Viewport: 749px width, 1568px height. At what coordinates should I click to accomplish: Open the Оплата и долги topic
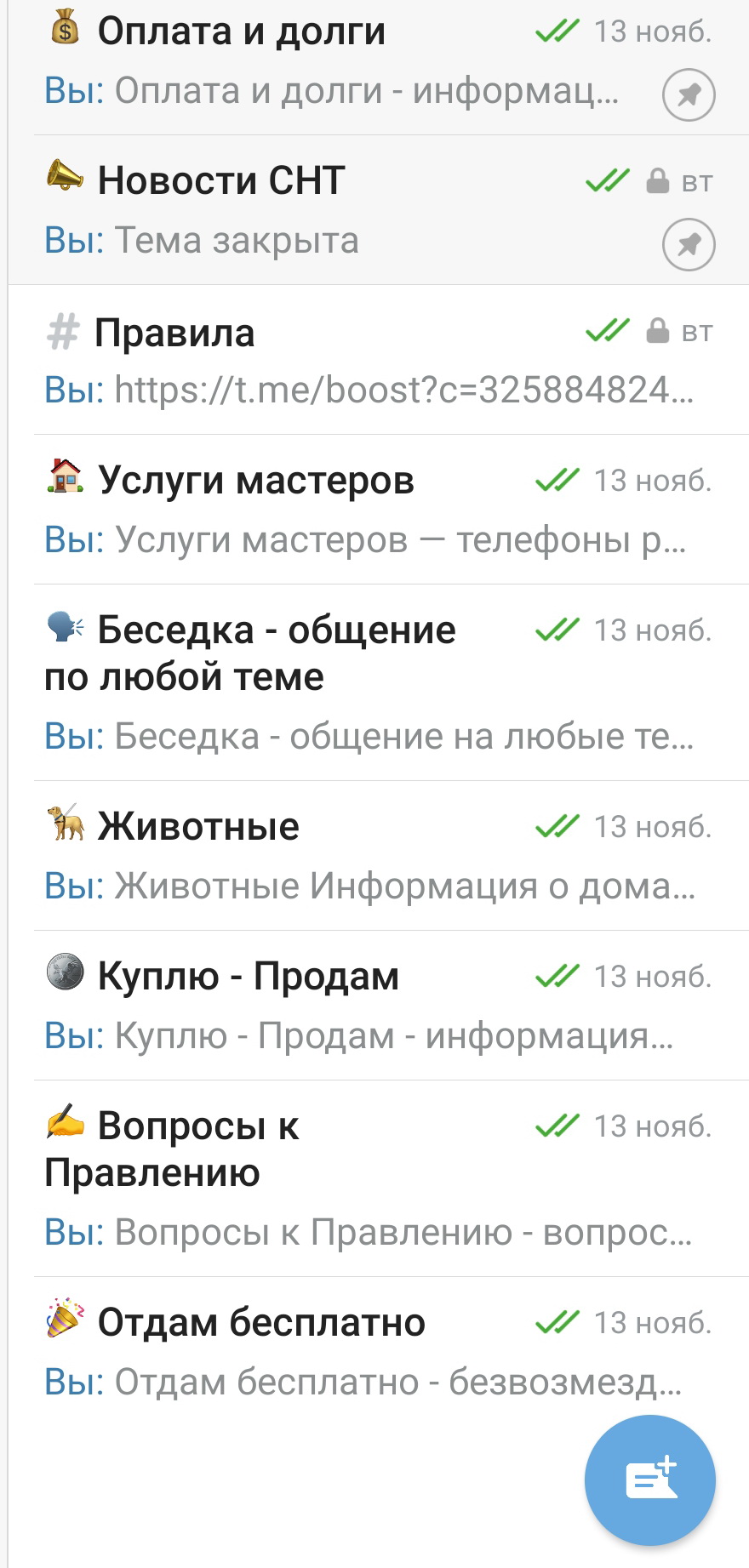(340, 61)
